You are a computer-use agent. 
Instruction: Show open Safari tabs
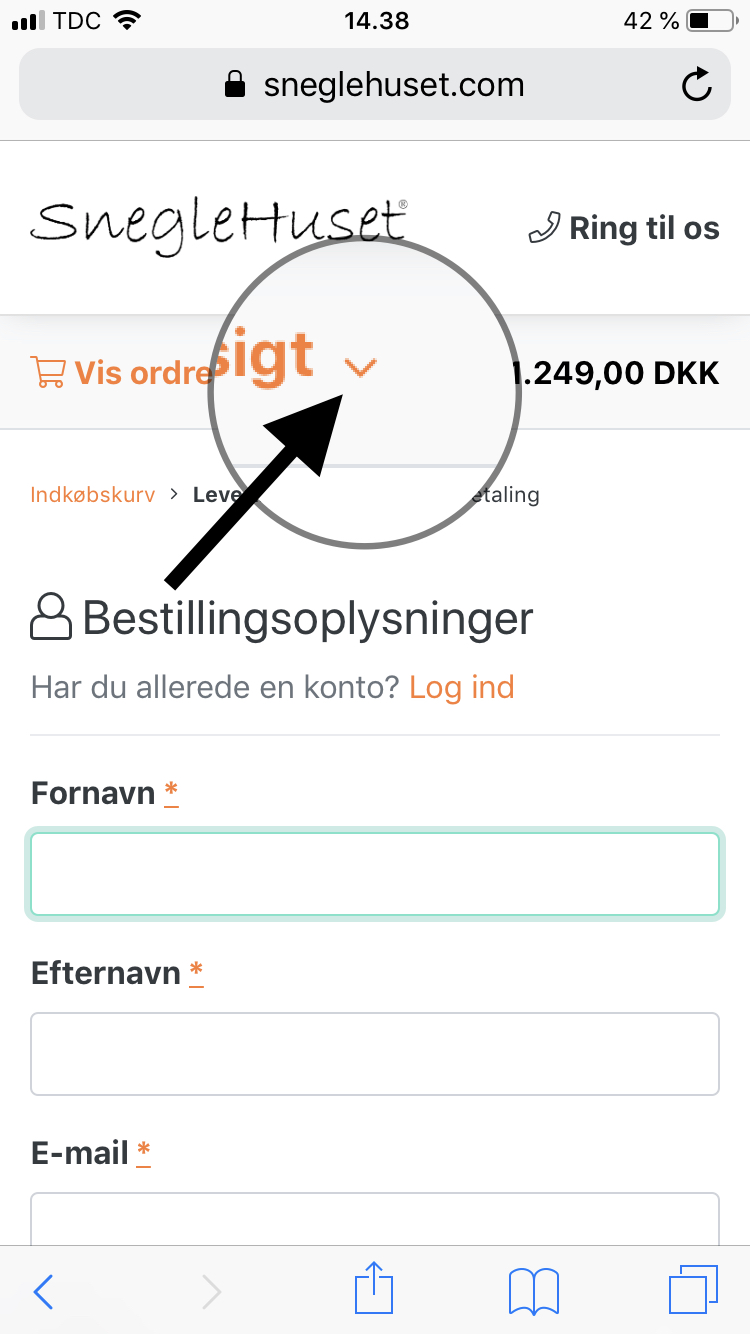[693, 1291]
